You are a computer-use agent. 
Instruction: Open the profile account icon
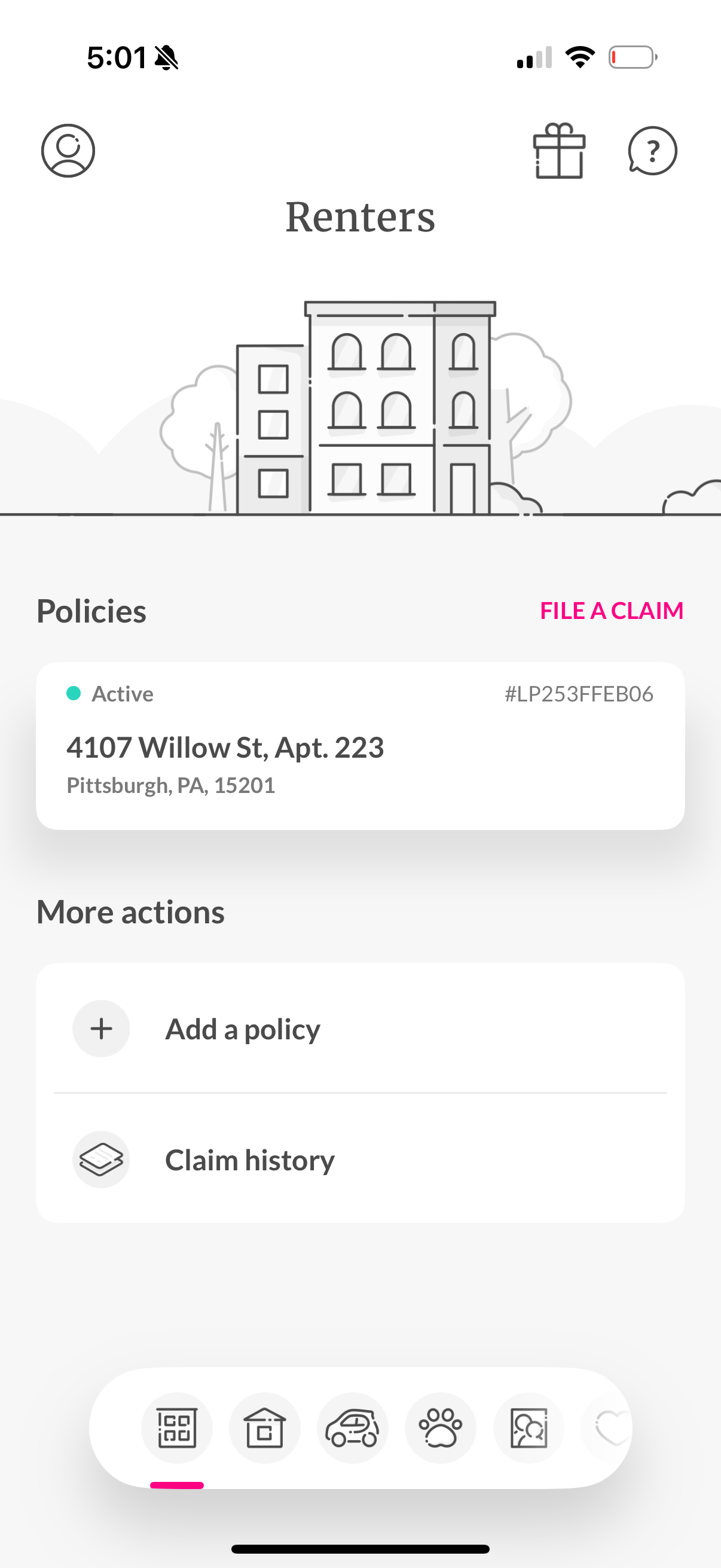tap(68, 151)
